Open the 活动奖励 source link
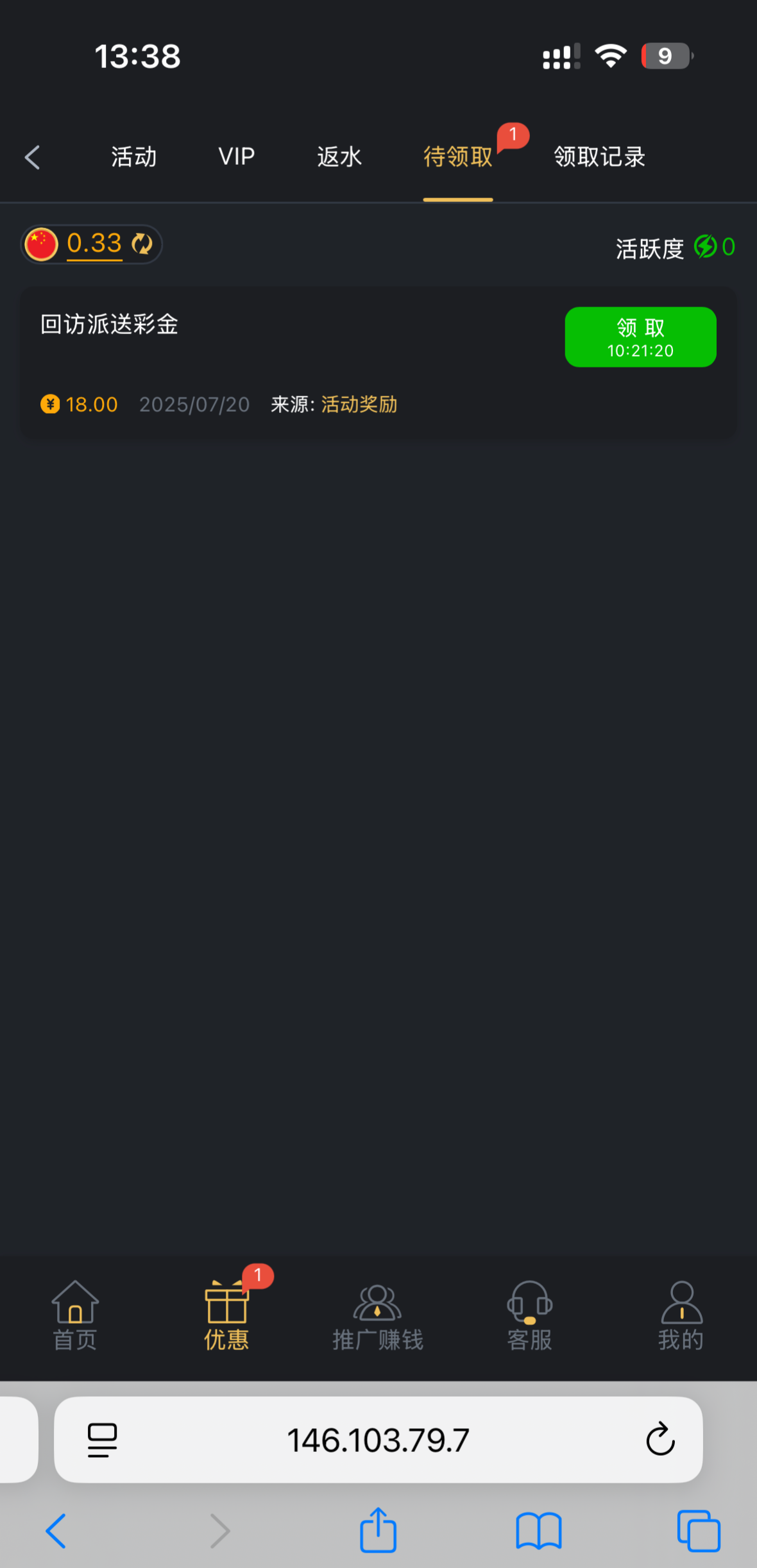Image resolution: width=757 pixels, height=1568 pixels. pos(359,405)
